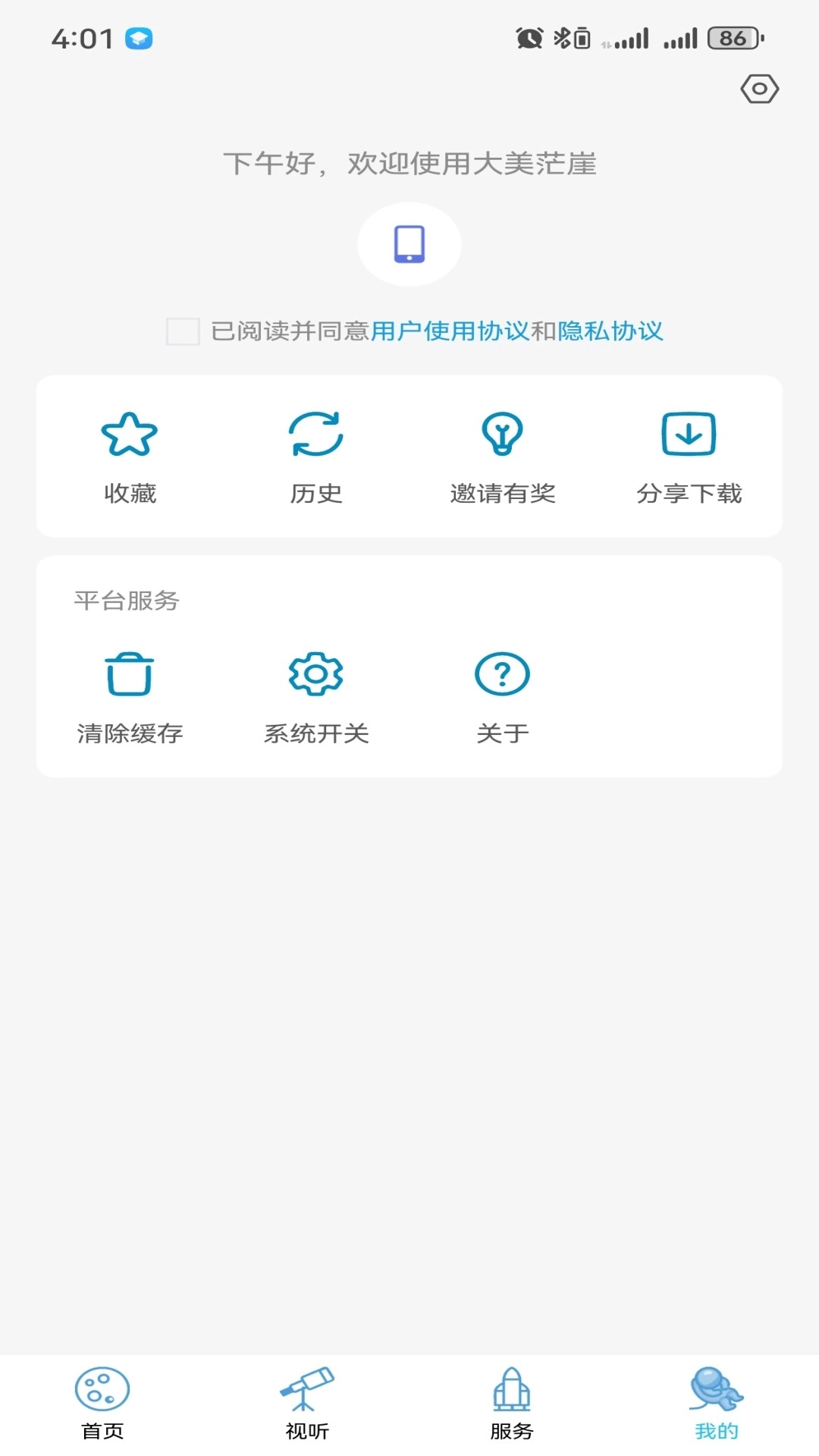The image size is (819, 1456).
Task: Select the 收藏 star icon
Action: click(129, 435)
